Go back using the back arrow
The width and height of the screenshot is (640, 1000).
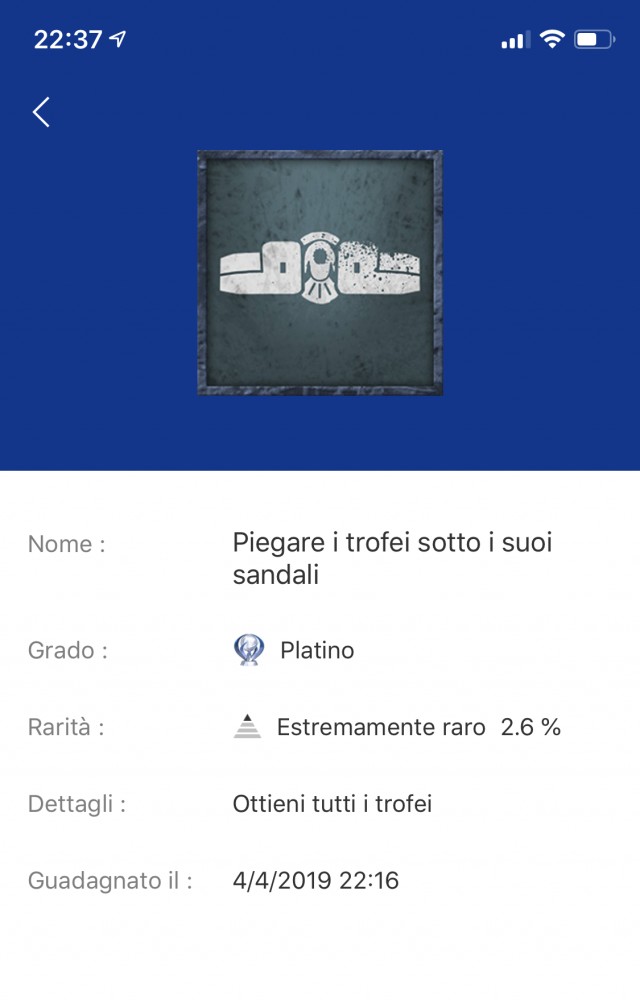41,112
